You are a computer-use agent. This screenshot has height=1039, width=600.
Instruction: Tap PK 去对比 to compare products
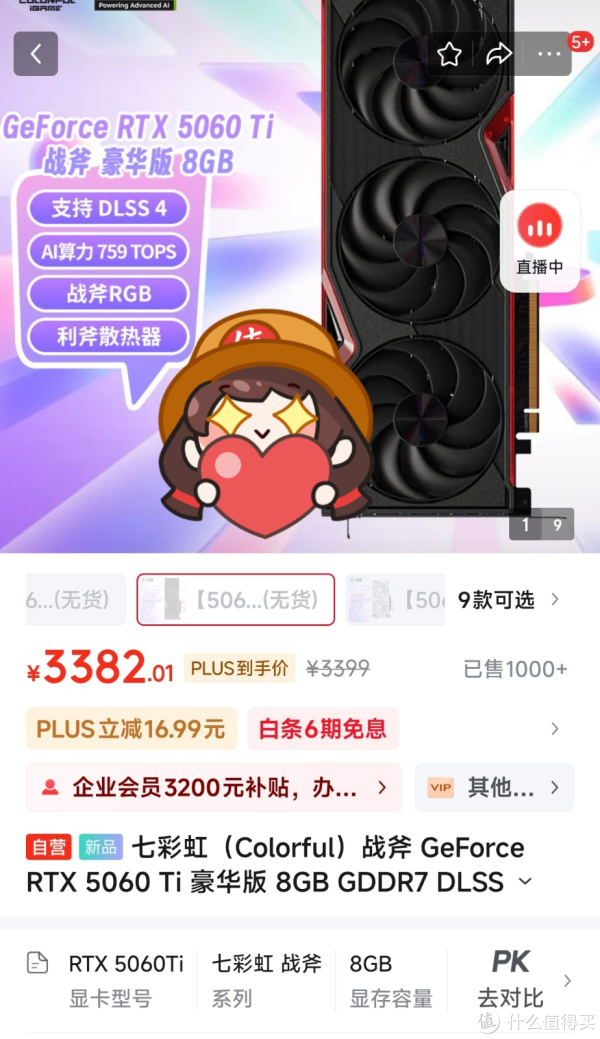click(510, 980)
